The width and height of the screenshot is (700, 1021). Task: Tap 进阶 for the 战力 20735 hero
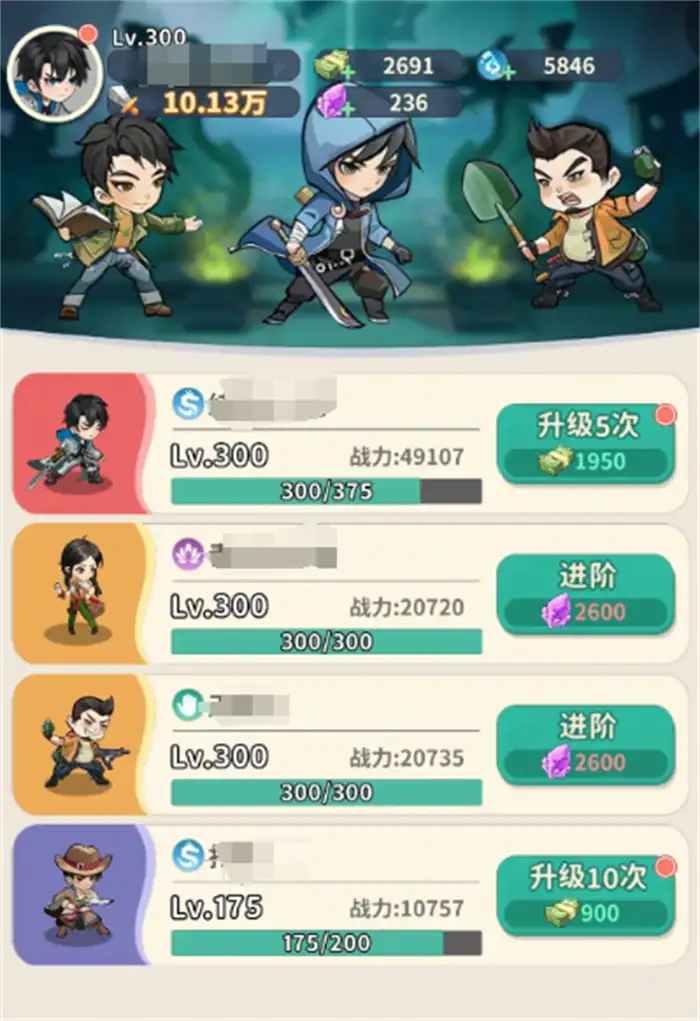[x=585, y=744]
